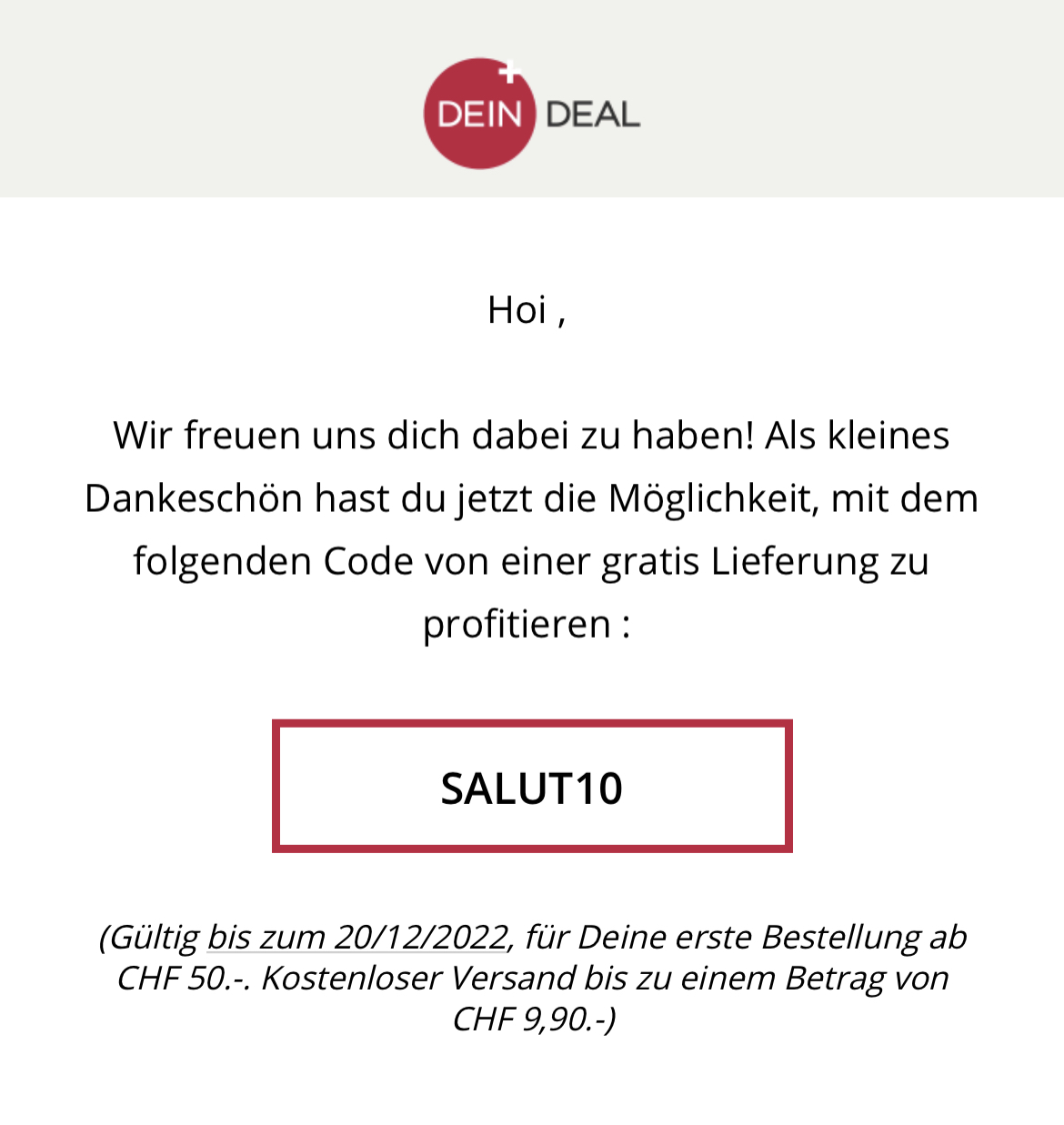Viewport: 1064px width, 1125px height.
Task: Tap the SALUT10 code box
Action: pyautogui.click(x=532, y=787)
